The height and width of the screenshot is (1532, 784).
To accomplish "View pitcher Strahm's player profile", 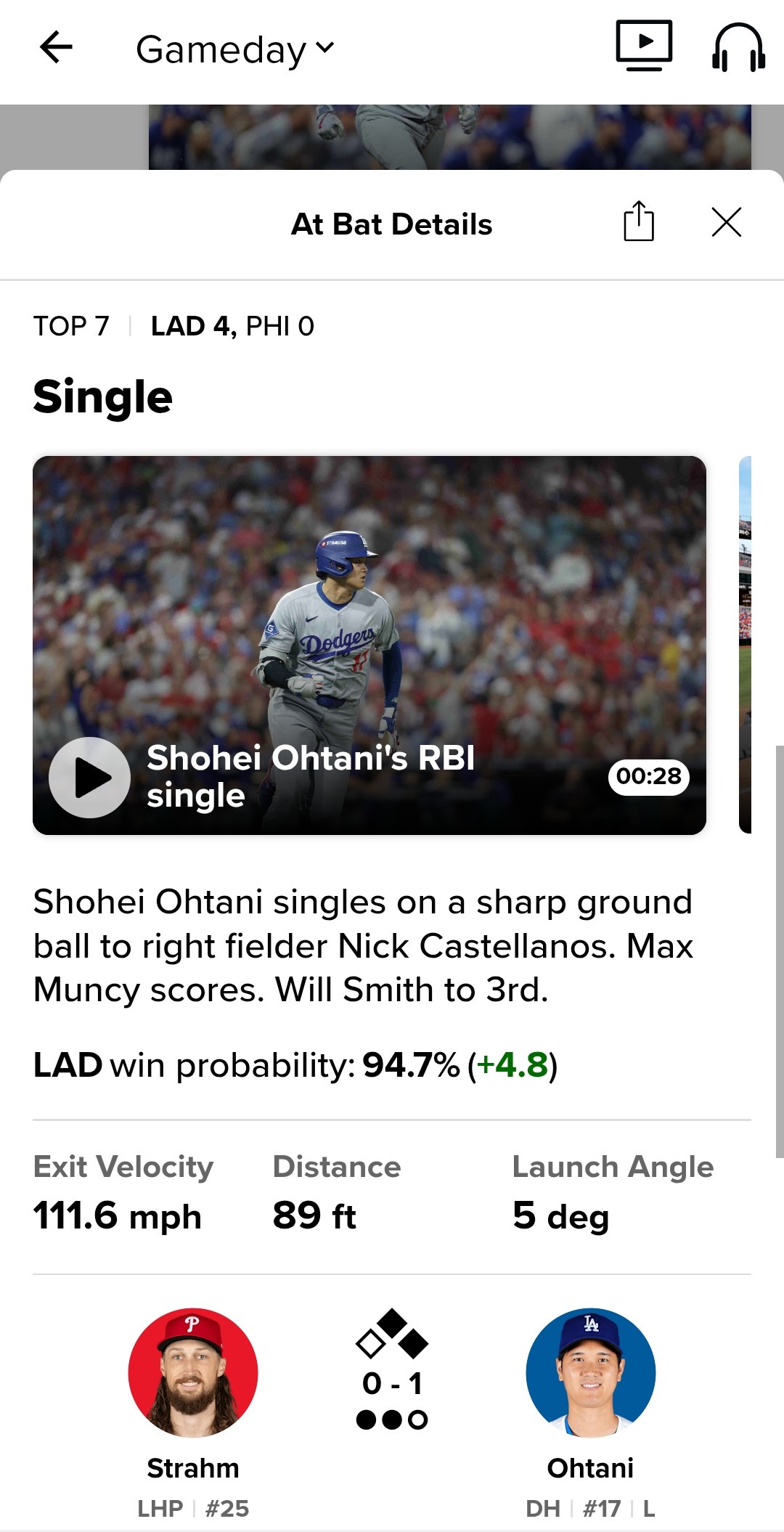I will click(193, 1372).
